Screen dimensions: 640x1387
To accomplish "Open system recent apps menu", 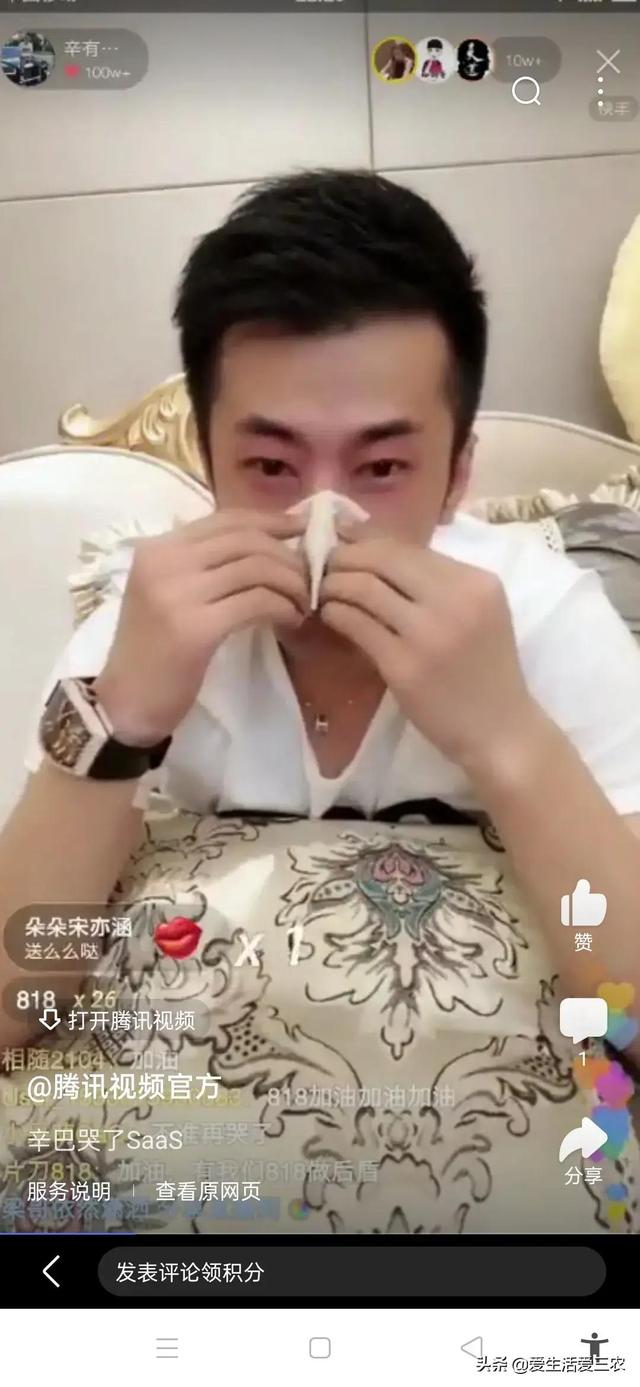I will click(x=168, y=1348).
